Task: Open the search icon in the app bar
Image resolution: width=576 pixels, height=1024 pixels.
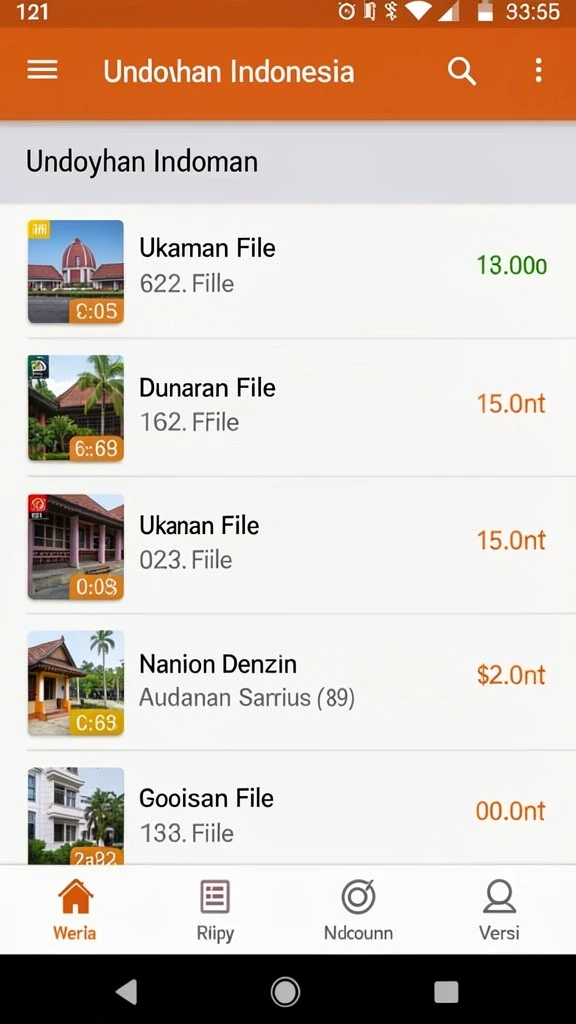Action: coord(462,71)
